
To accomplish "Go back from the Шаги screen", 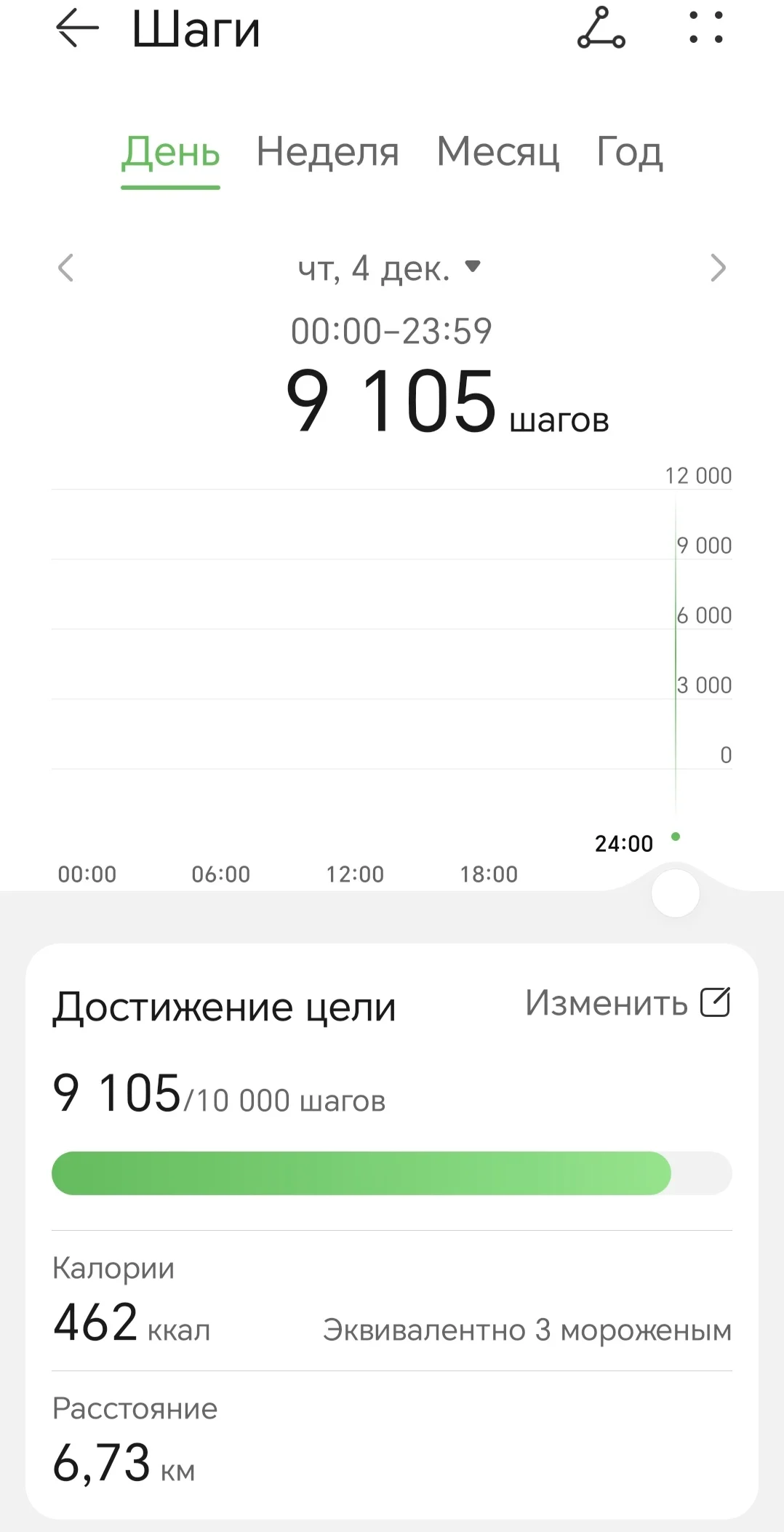I will pyautogui.click(x=77, y=29).
